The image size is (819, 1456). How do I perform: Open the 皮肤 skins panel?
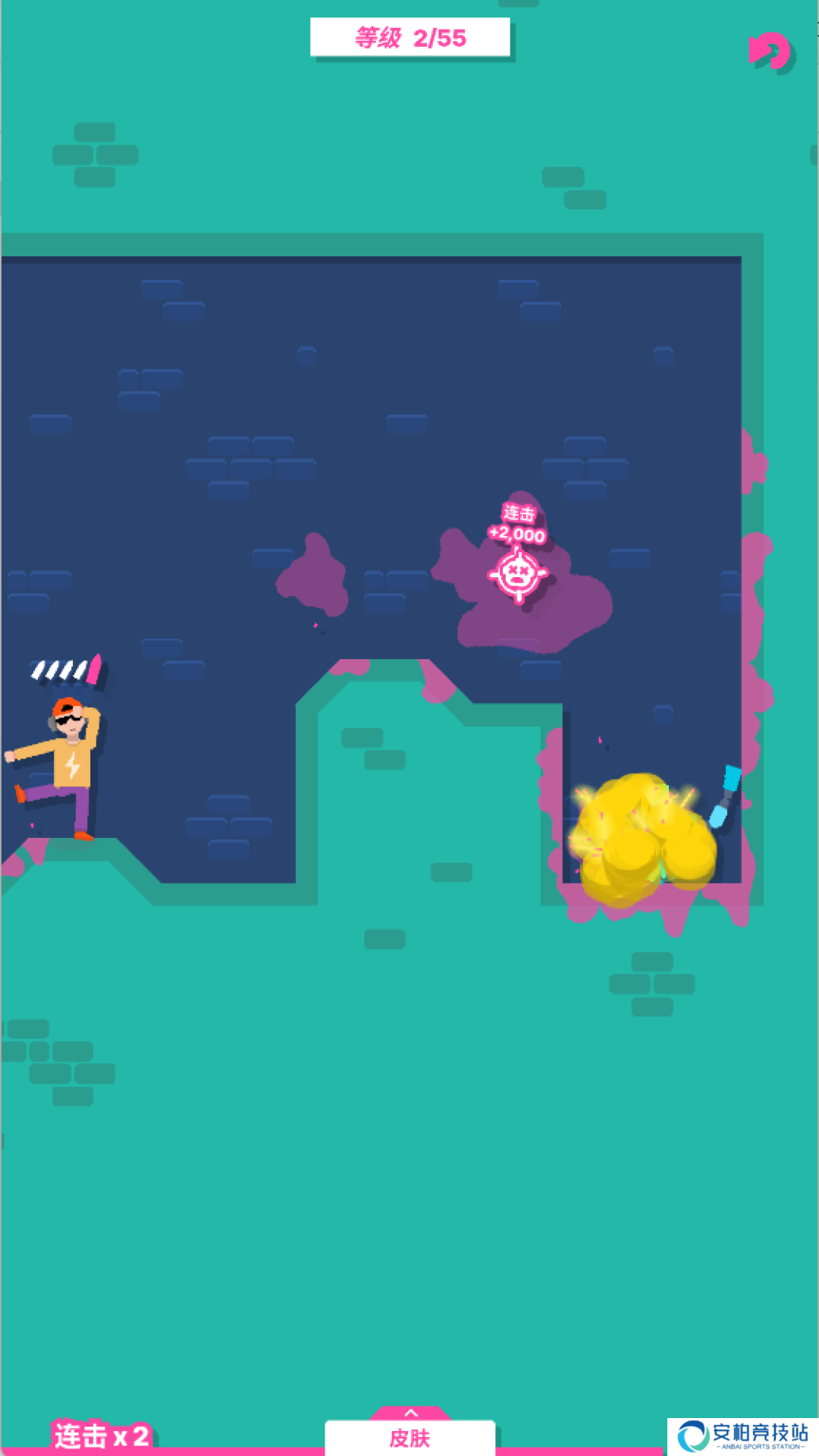[410, 1436]
